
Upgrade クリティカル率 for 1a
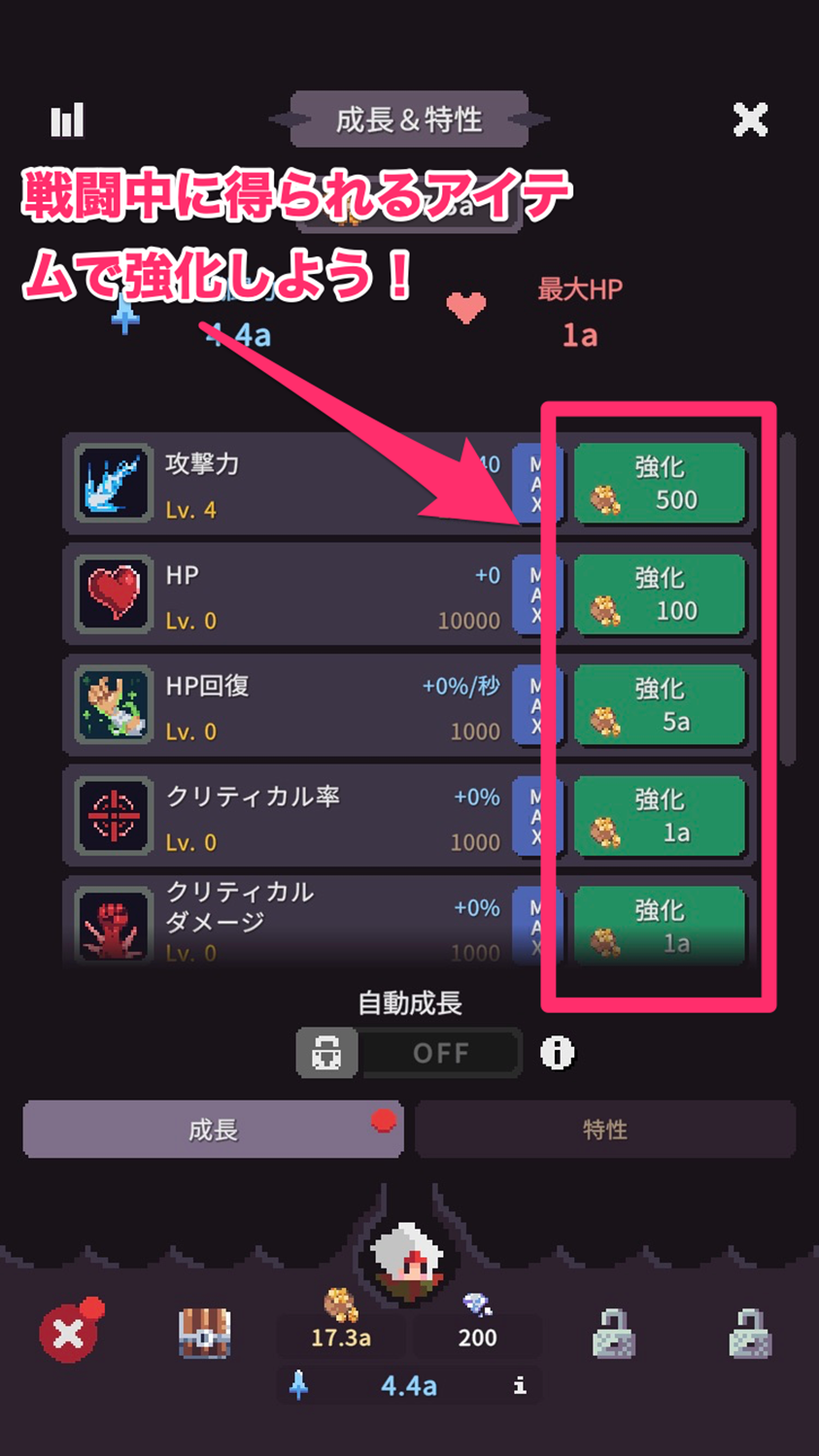(x=660, y=816)
